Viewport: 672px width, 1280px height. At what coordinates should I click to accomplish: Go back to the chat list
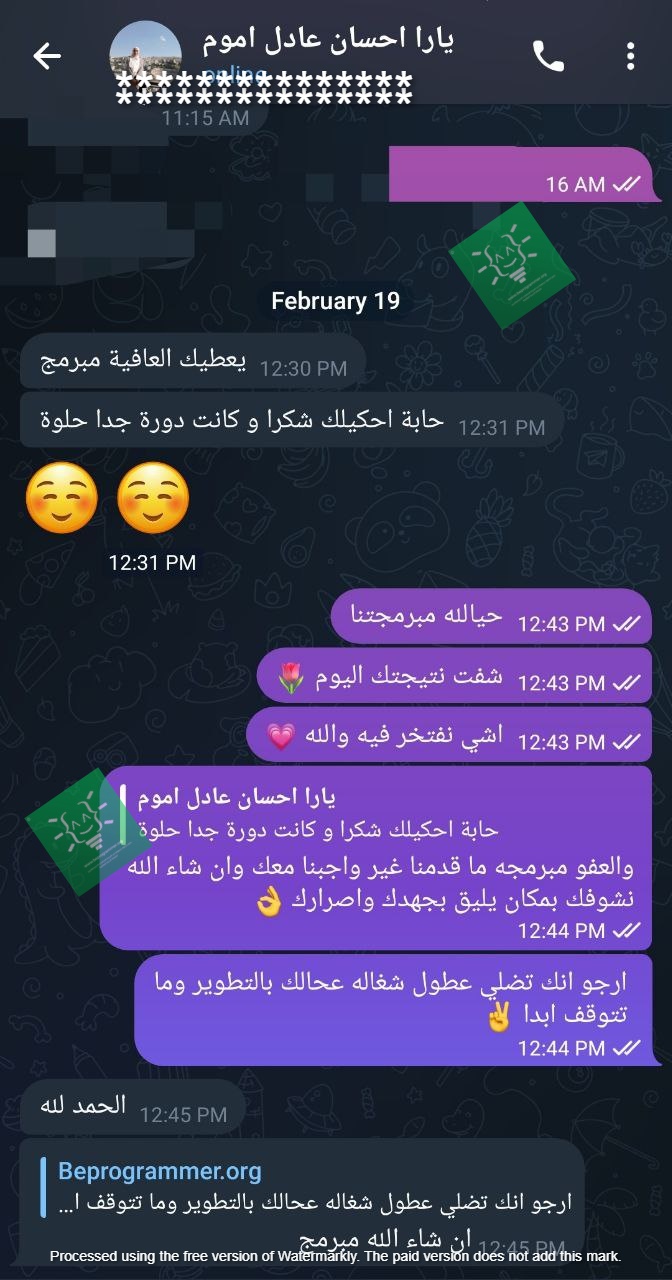pos(46,56)
